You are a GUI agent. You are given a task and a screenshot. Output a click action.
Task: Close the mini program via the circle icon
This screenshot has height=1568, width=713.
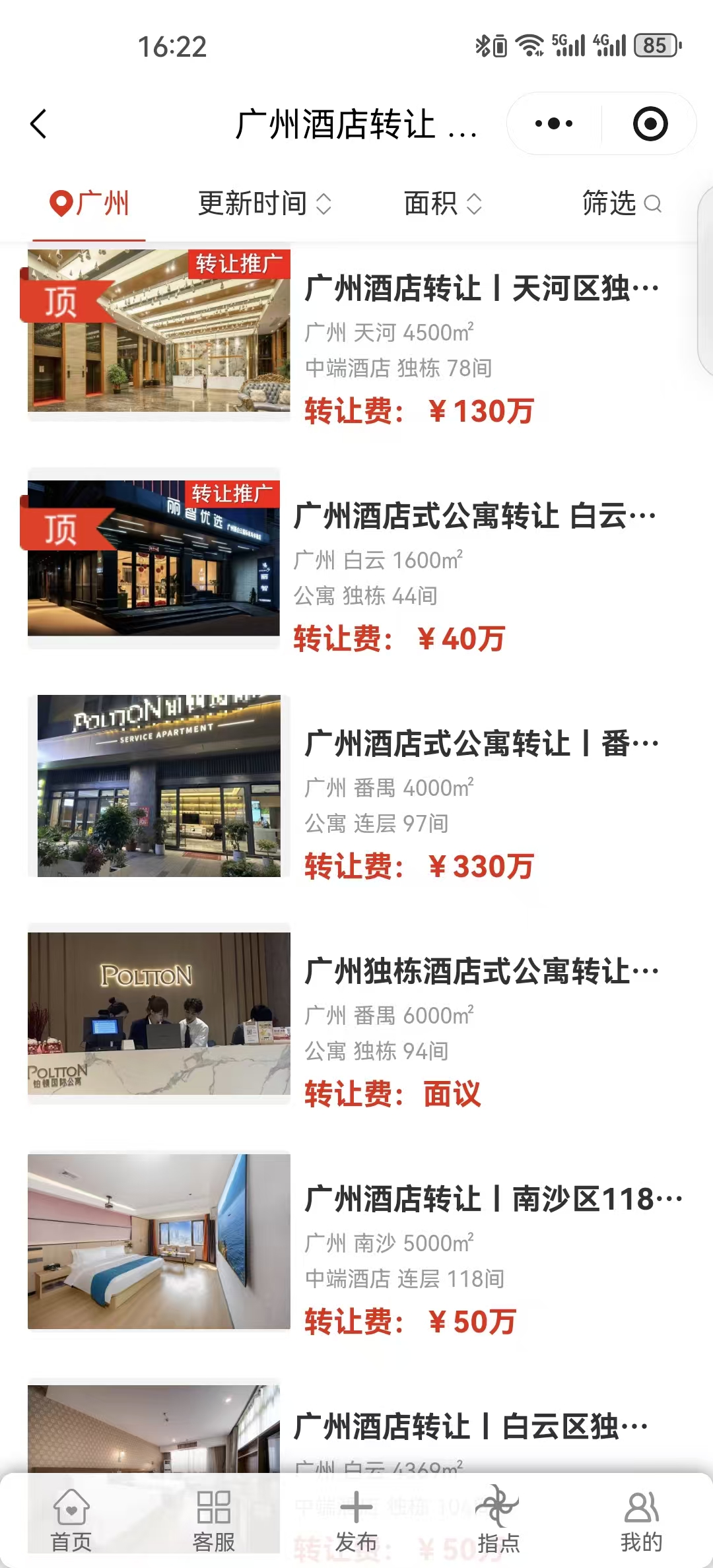[x=650, y=124]
